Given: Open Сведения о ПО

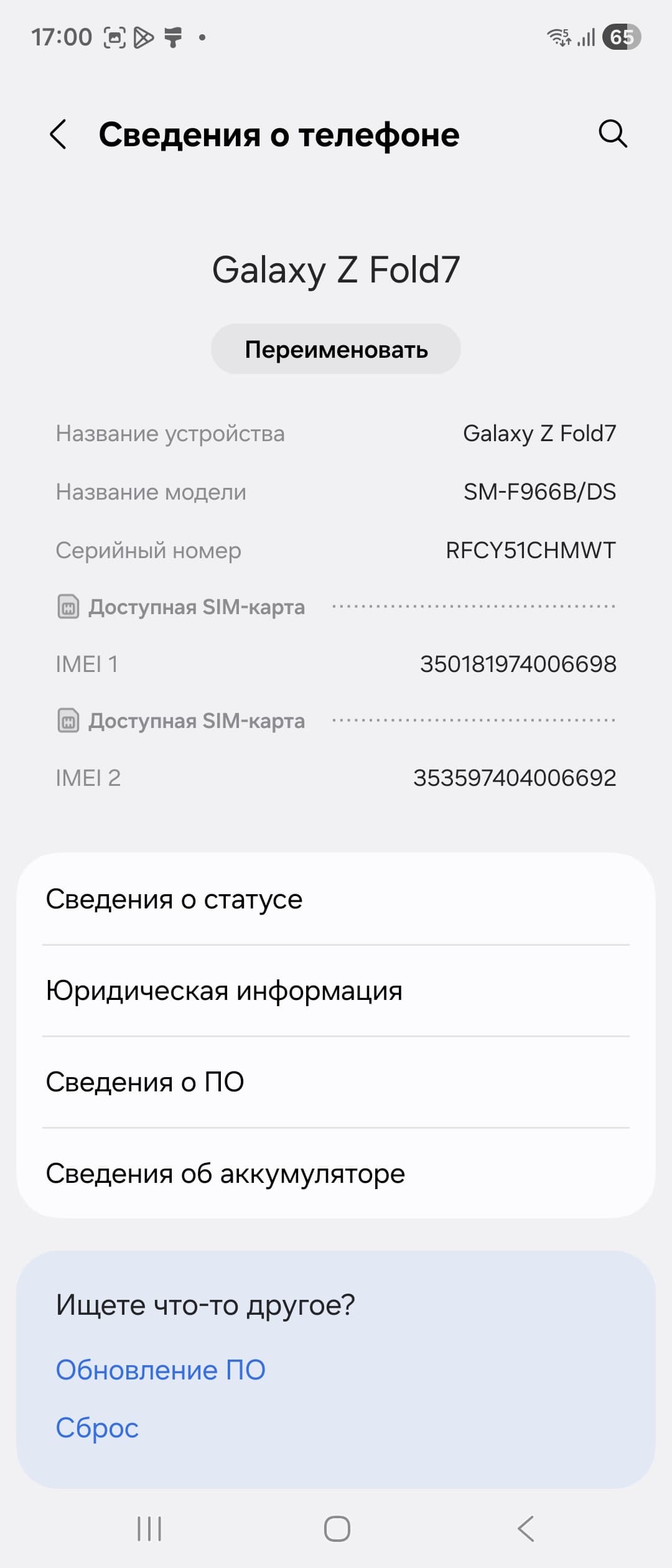Looking at the screenshot, I should pyautogui.click(x=336, y=1082).
